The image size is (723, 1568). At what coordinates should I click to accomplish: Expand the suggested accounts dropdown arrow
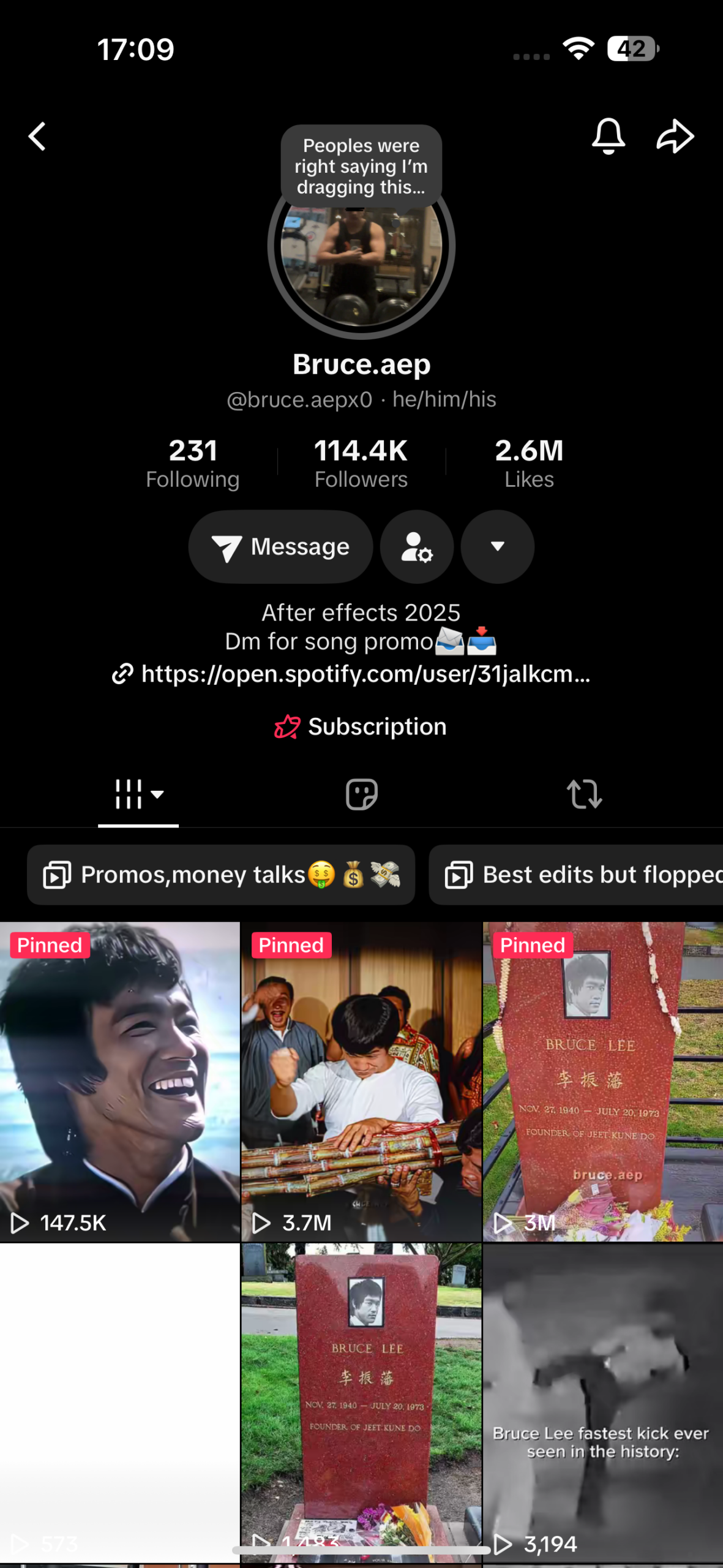pyautogui.click(x=497, y=546)
